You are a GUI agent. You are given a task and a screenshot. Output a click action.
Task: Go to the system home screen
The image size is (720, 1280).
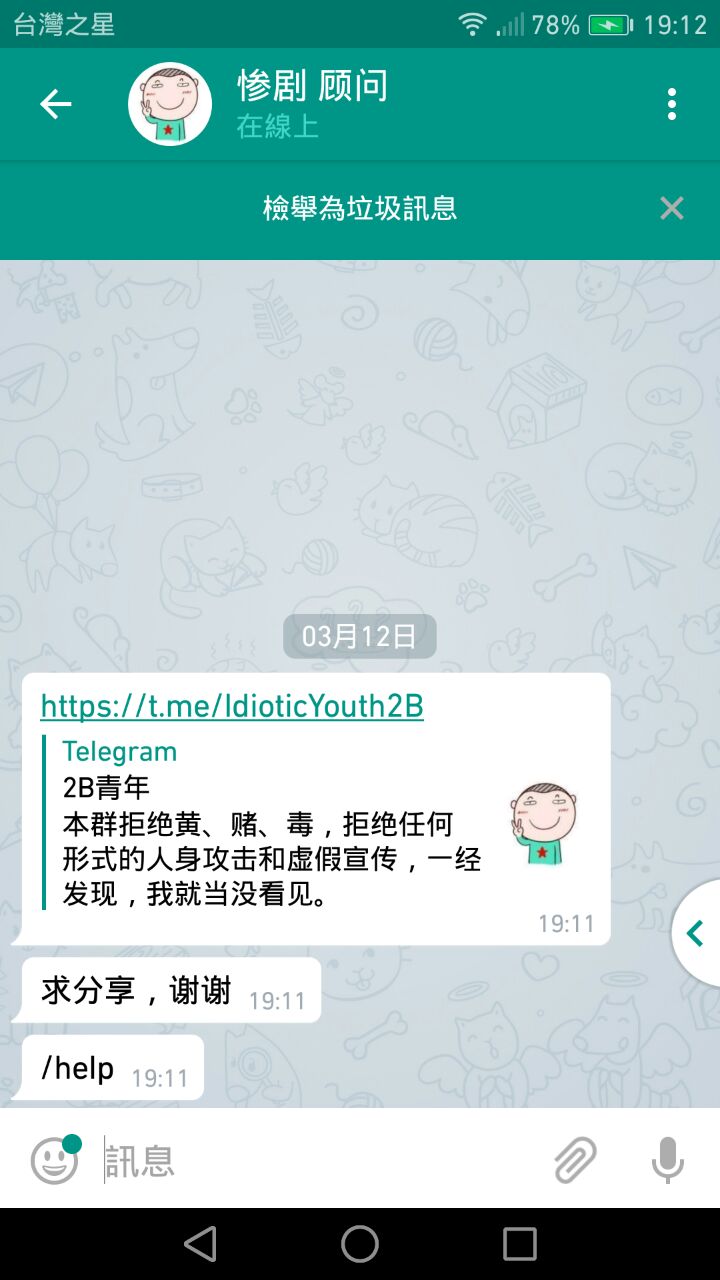(360, 1244)
